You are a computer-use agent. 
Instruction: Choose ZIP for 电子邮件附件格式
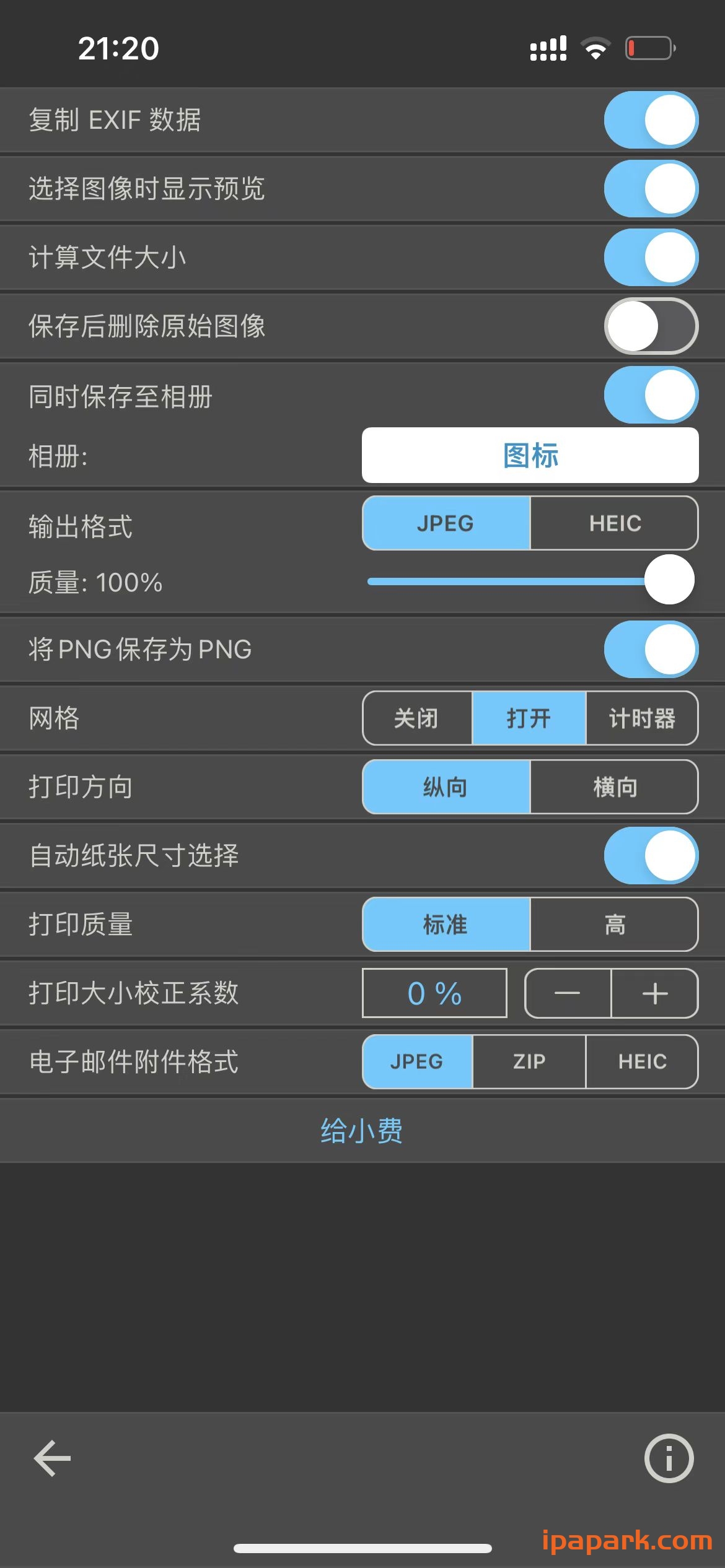pos(529,1061)
